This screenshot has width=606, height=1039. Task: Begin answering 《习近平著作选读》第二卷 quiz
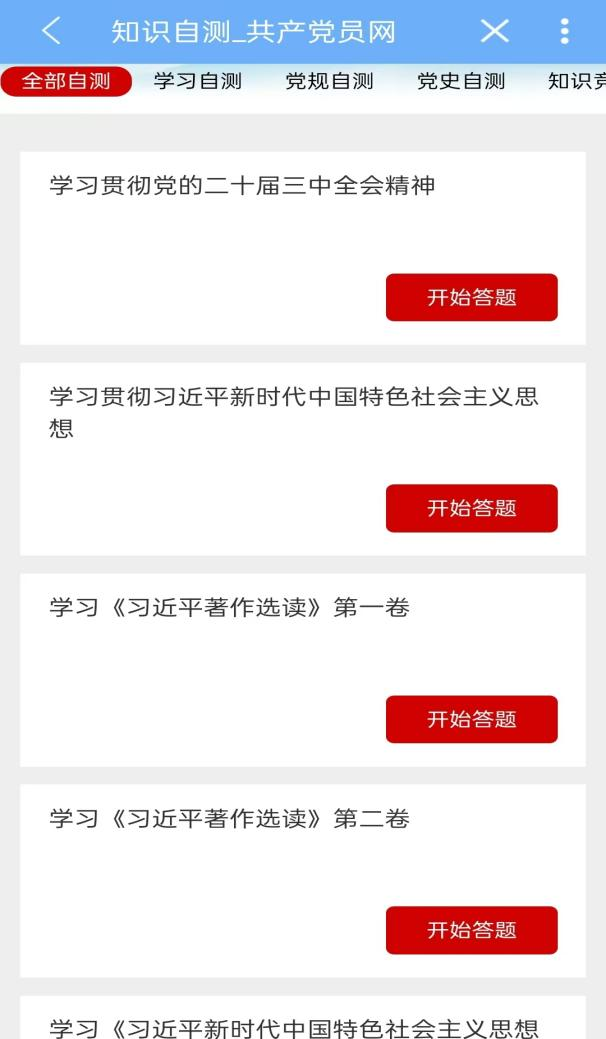(x=472, y=930)
